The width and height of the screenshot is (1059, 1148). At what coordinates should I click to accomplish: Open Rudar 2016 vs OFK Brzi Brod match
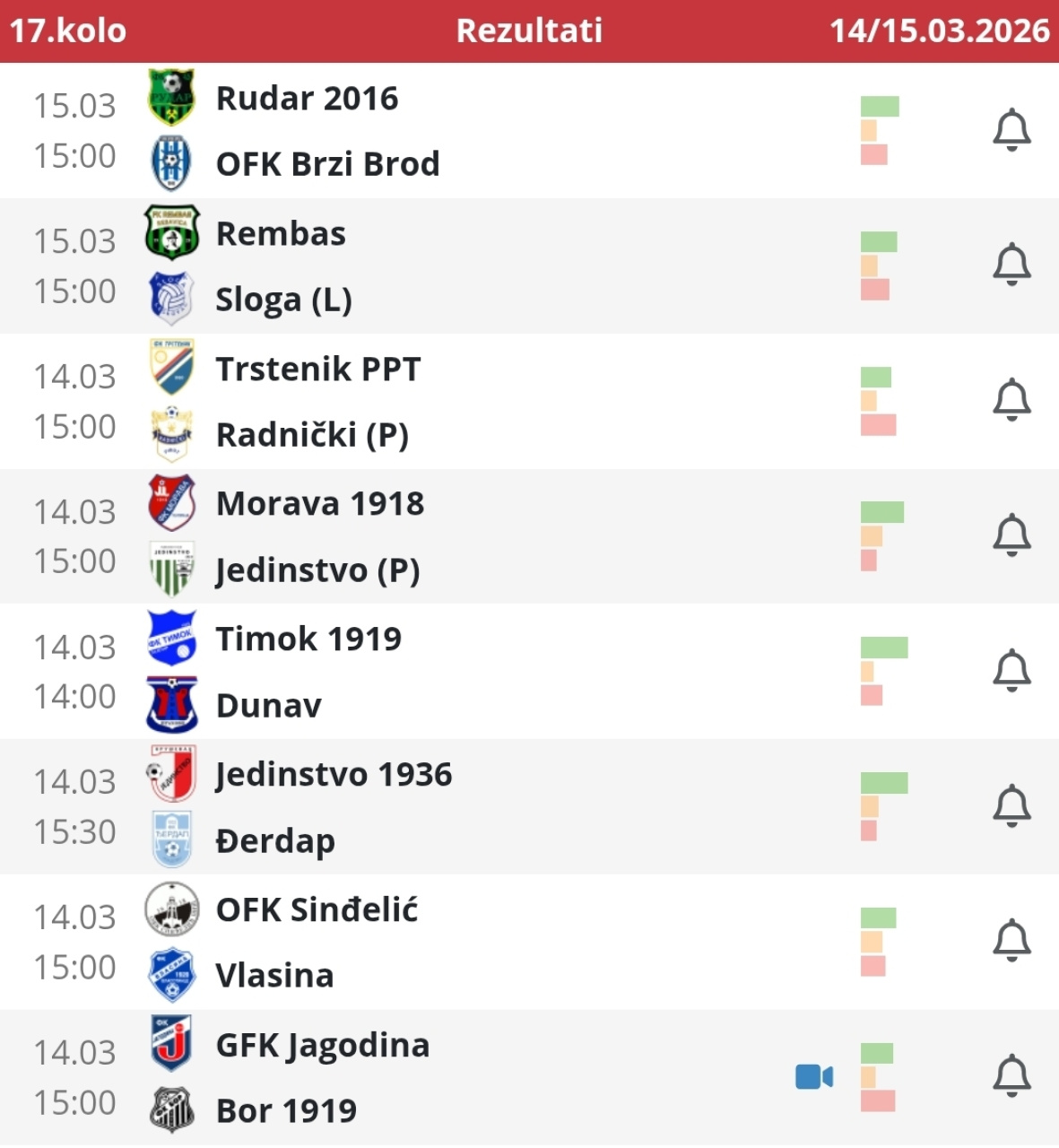click(448, 131)
